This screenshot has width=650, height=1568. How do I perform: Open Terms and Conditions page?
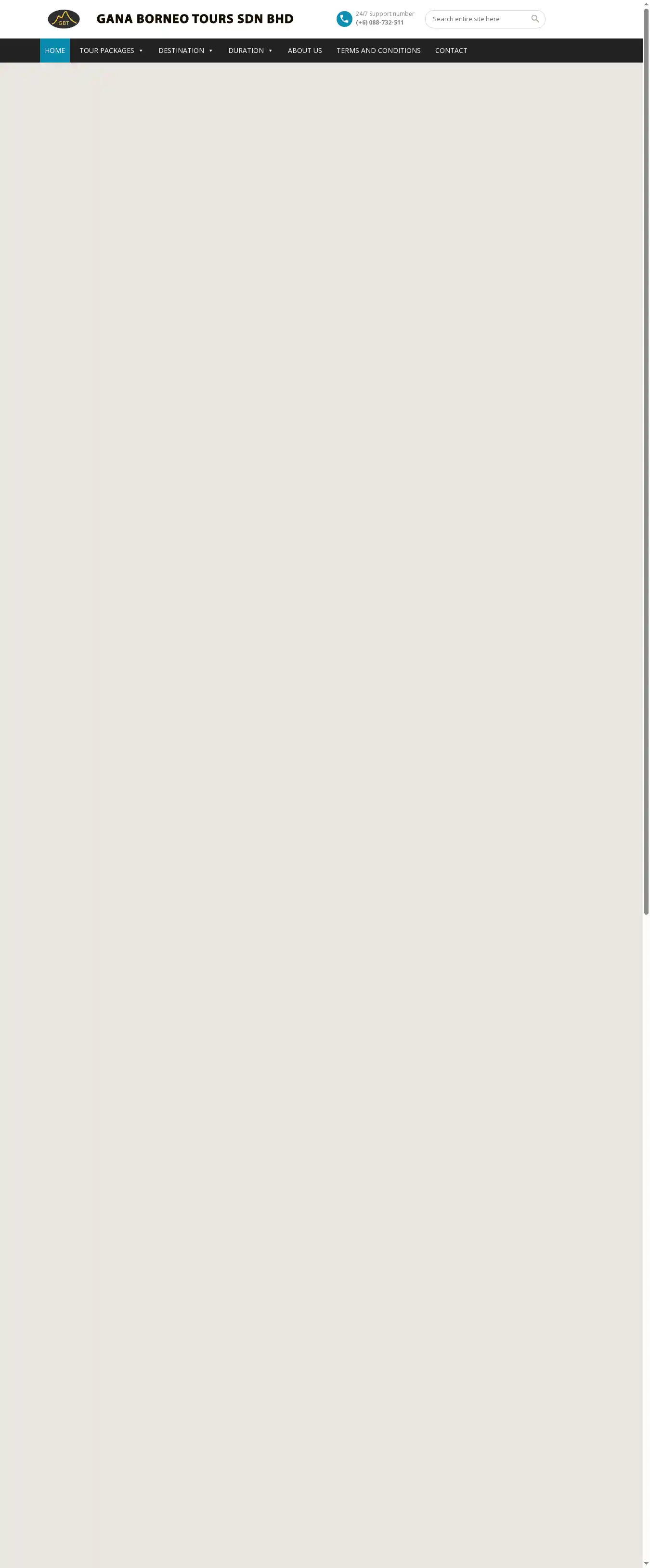pos(378,51)
